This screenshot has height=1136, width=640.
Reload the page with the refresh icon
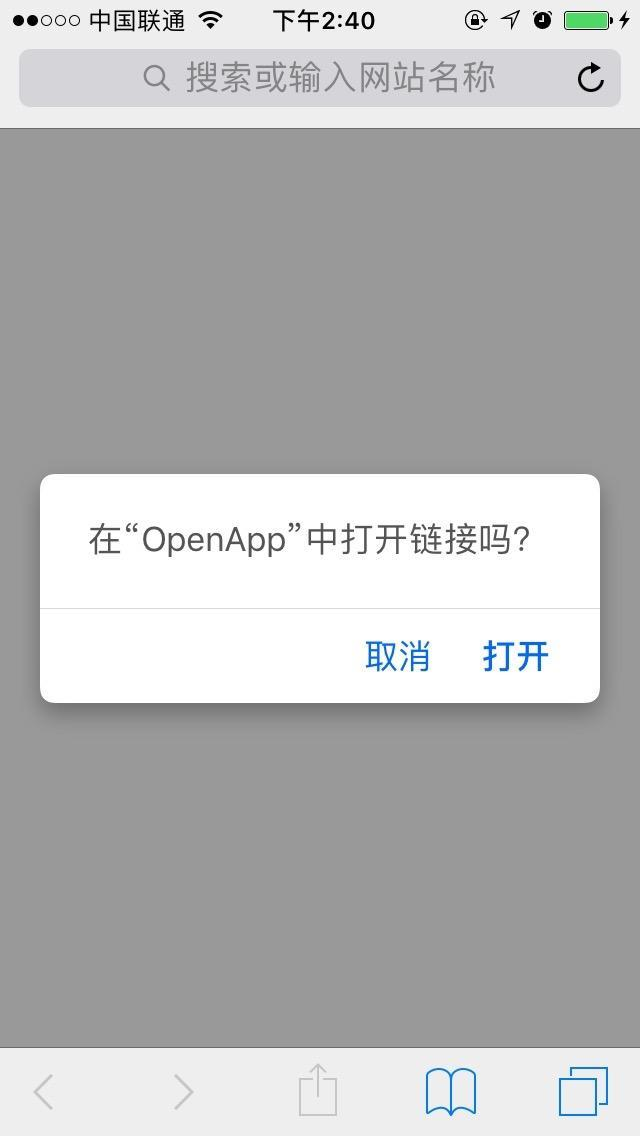[591, 78]
